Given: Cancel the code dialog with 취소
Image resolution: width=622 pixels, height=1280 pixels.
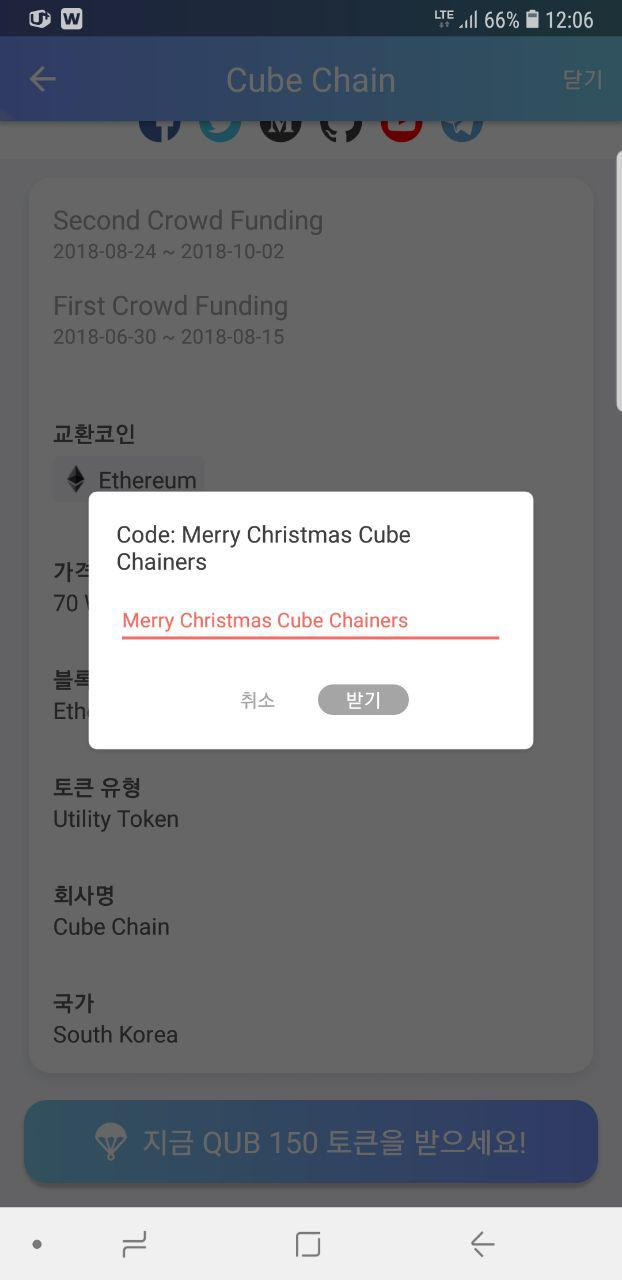Looking at the screenshot, I should pyautogui.click(x=257, y=700).
